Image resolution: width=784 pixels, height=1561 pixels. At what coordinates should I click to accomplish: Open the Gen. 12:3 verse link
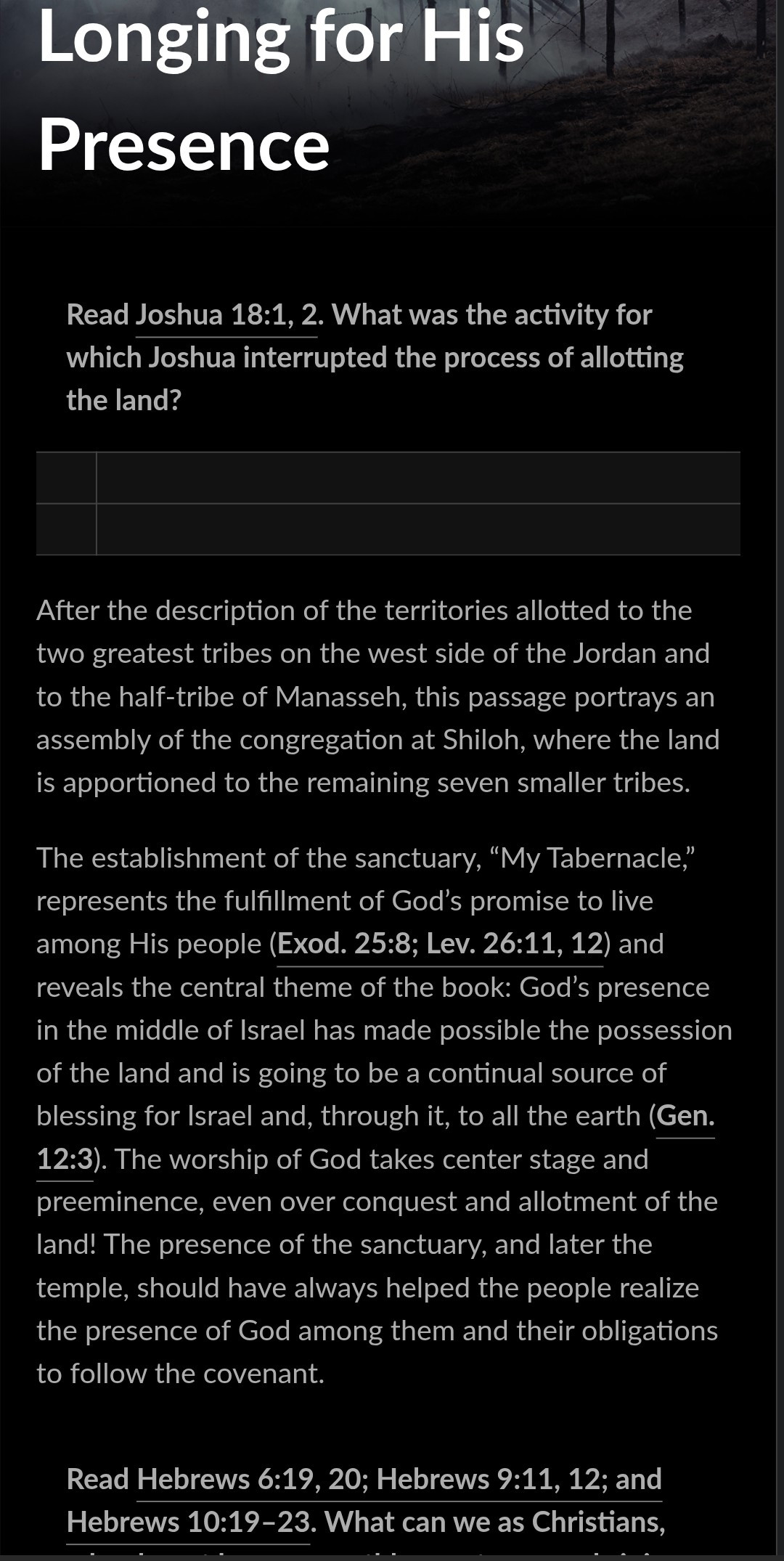[685, 1116]
